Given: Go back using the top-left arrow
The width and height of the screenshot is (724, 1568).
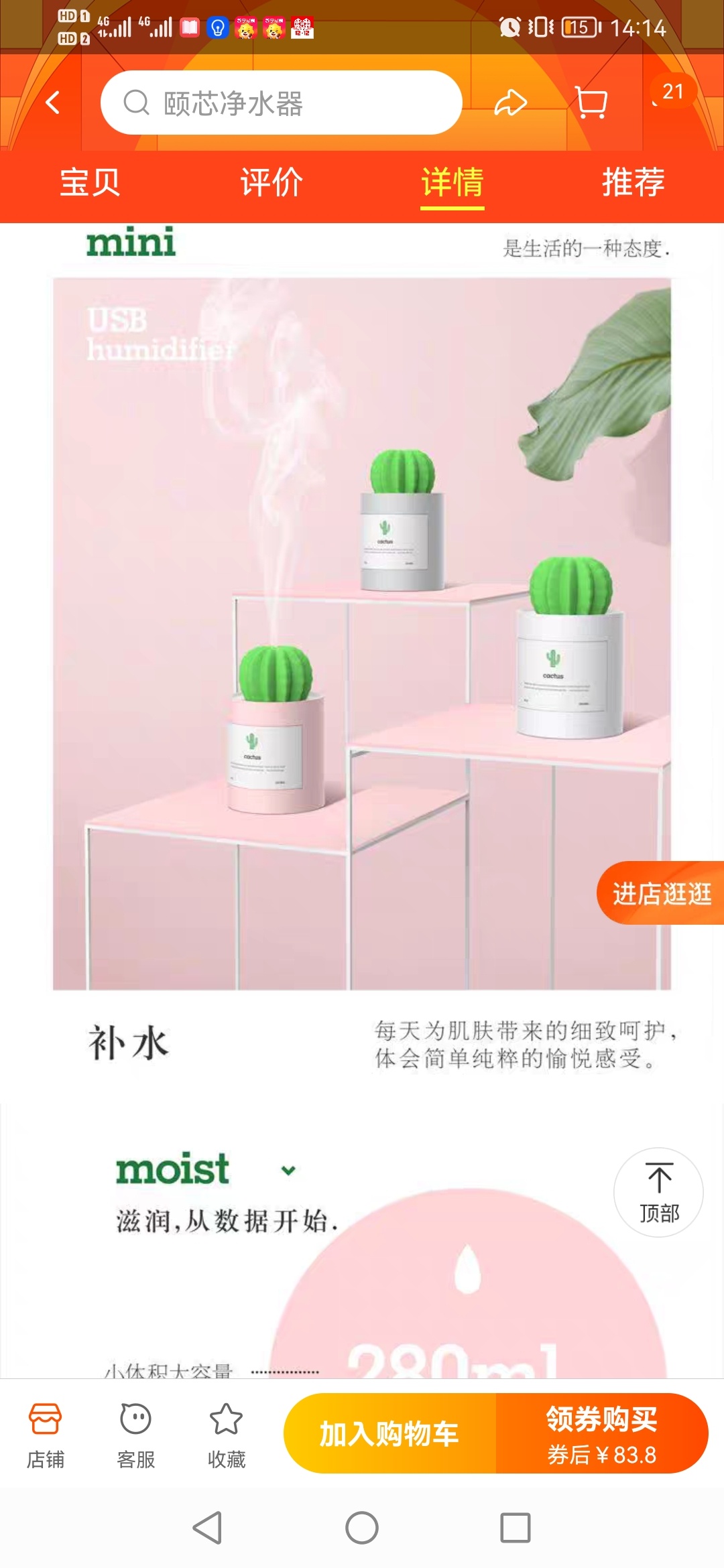Looking at the screenshot, I should point(53,103).
